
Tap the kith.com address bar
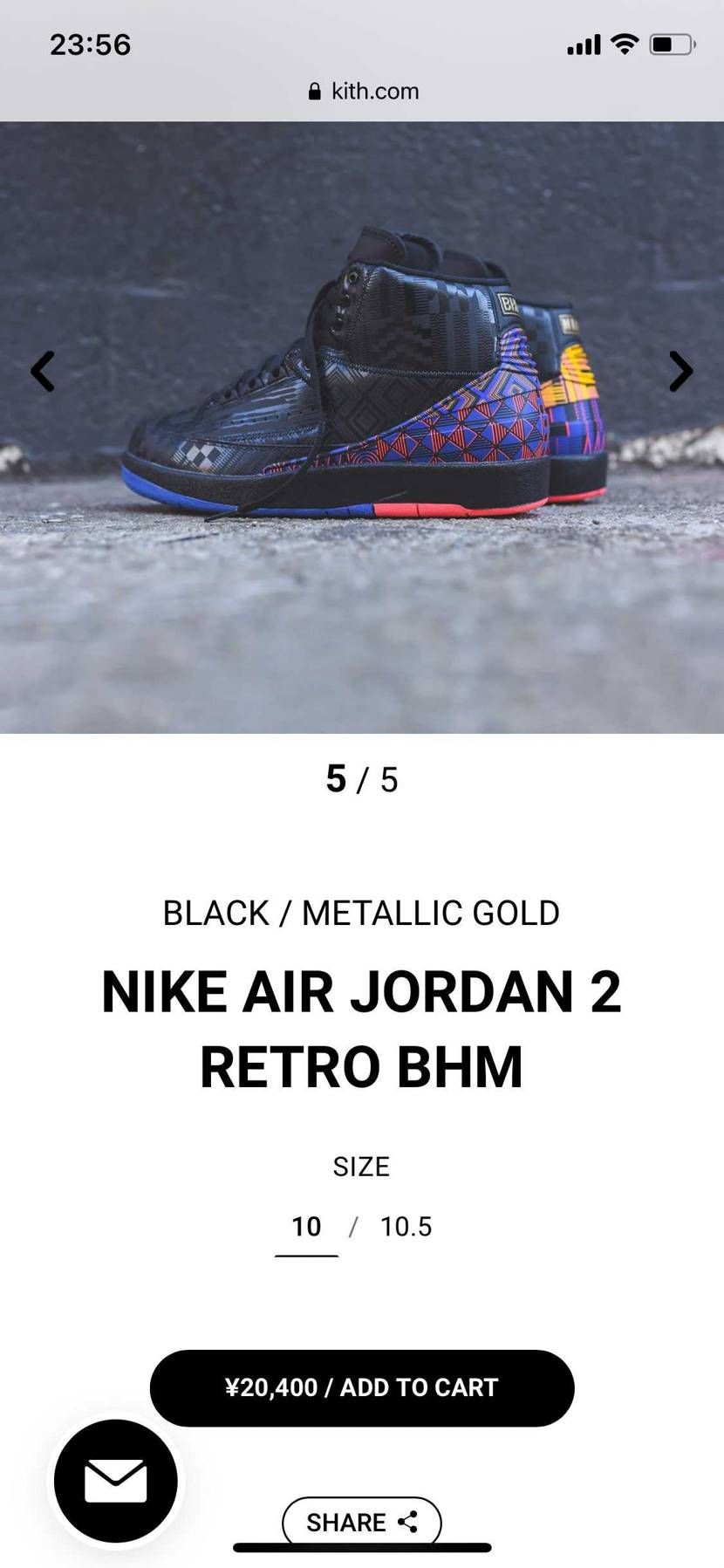coord(363,91)
